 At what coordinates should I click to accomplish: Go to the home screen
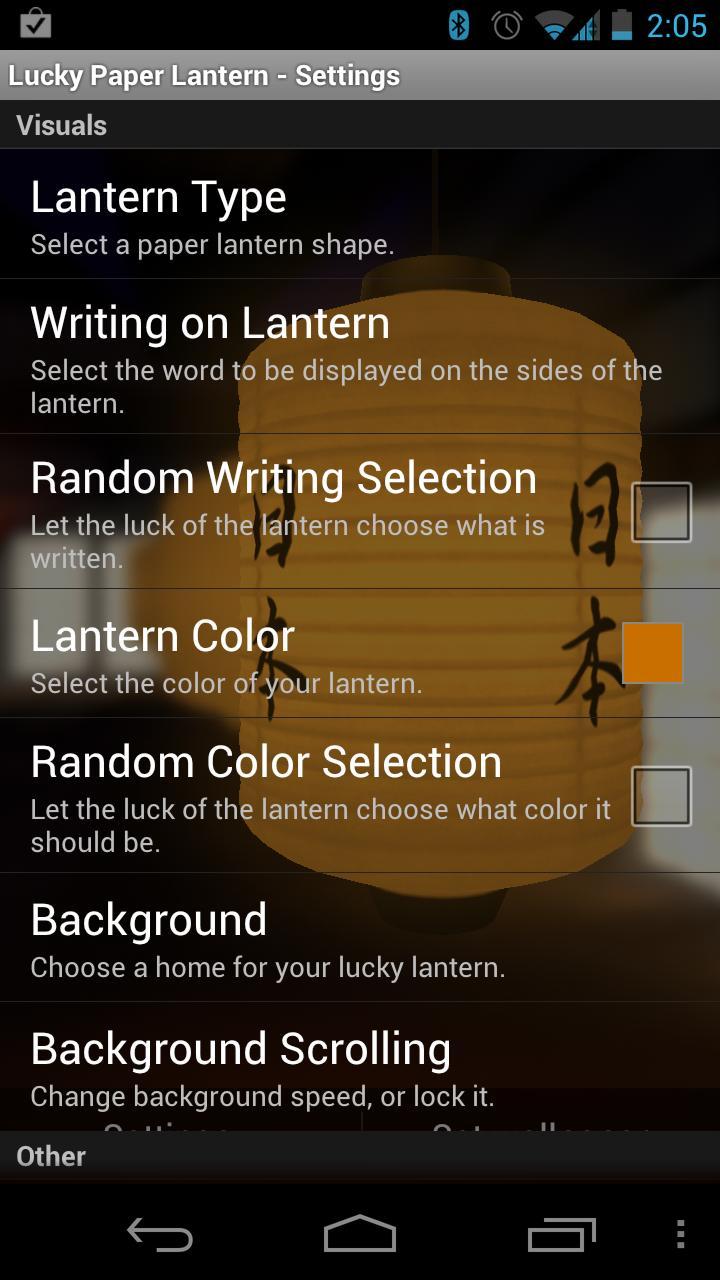tap(360, 1234)
